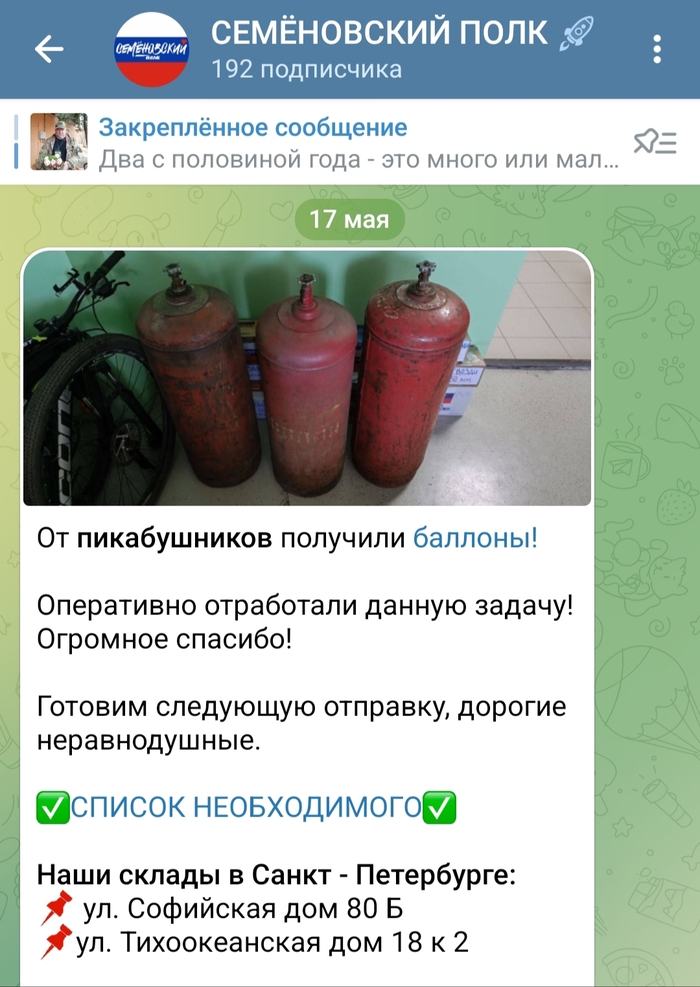Open the gas cylinders photo
This screenshot has height=987, width=700.
coord(307,378)
